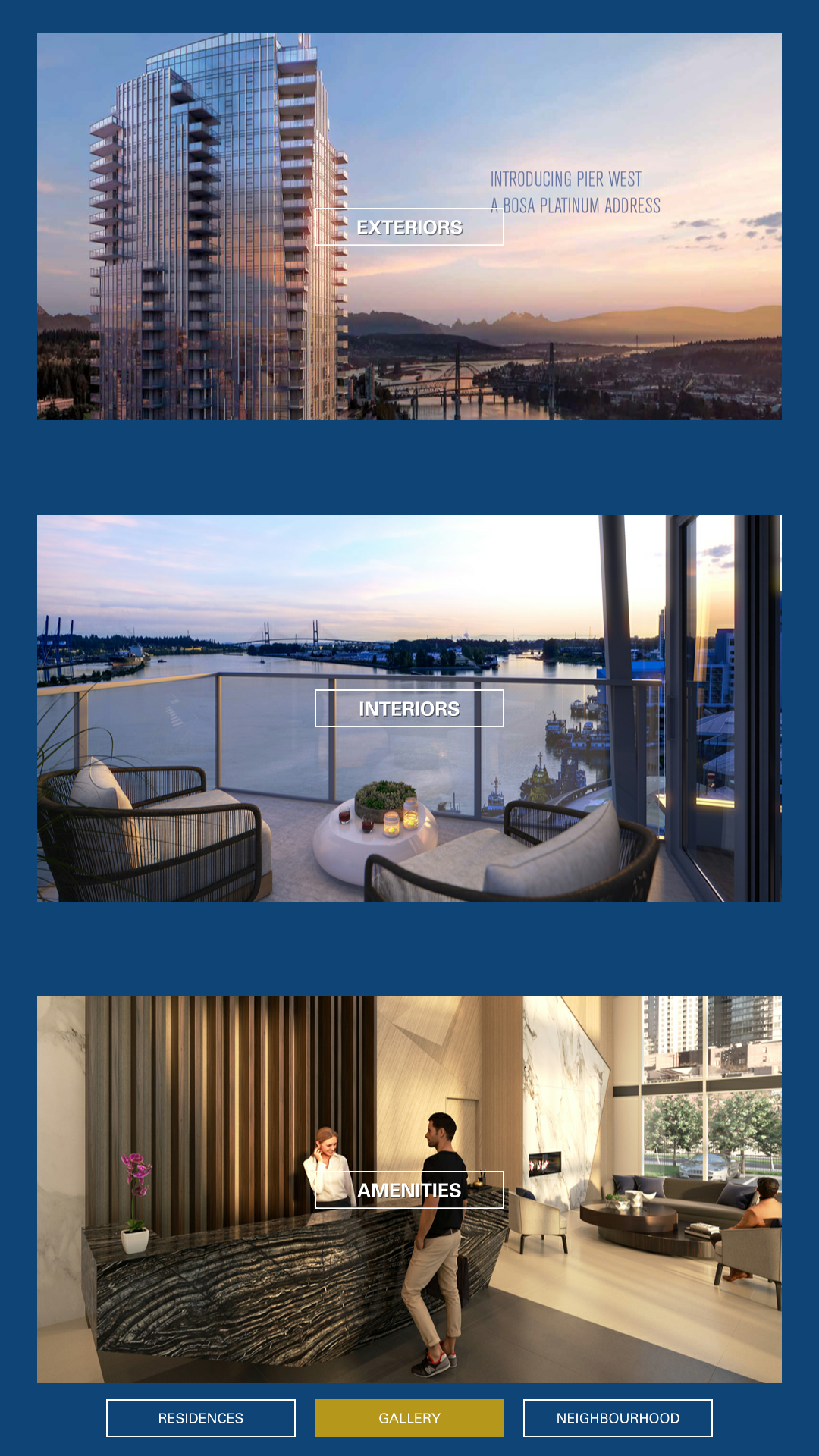Go to the Neighbourhood tab

[617, 1418]
